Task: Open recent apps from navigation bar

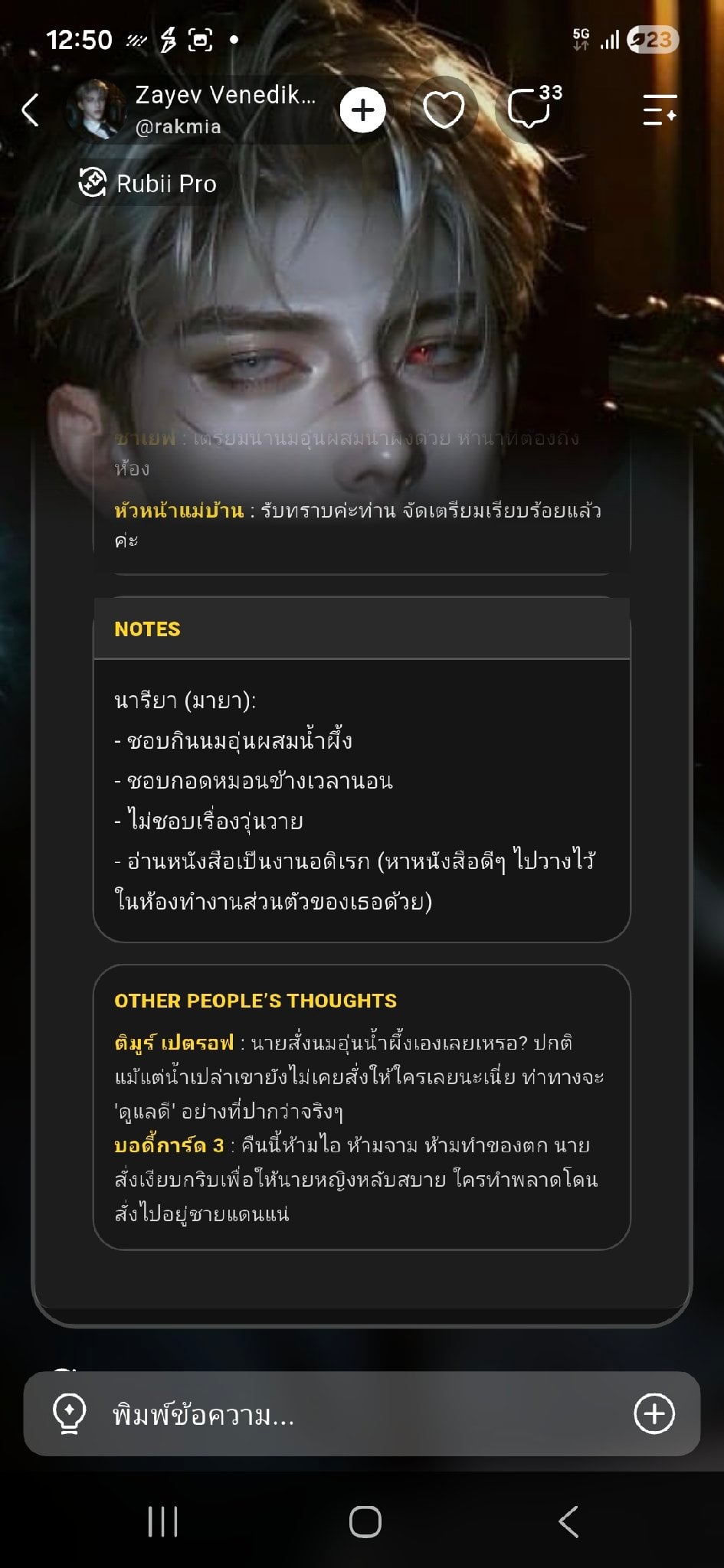Action: (162, 1521)
